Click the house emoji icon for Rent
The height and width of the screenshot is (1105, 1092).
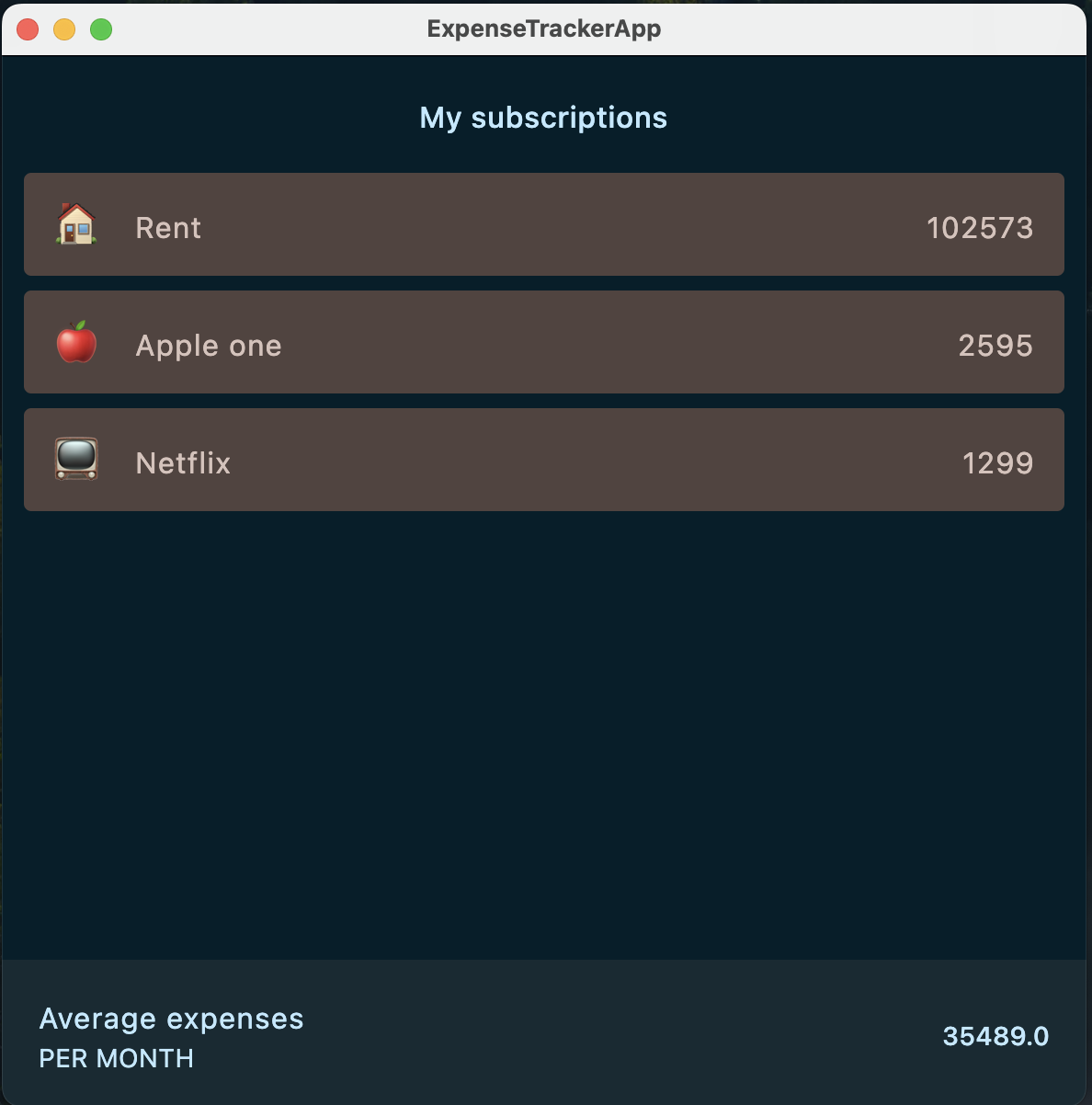tap(77, 225)
